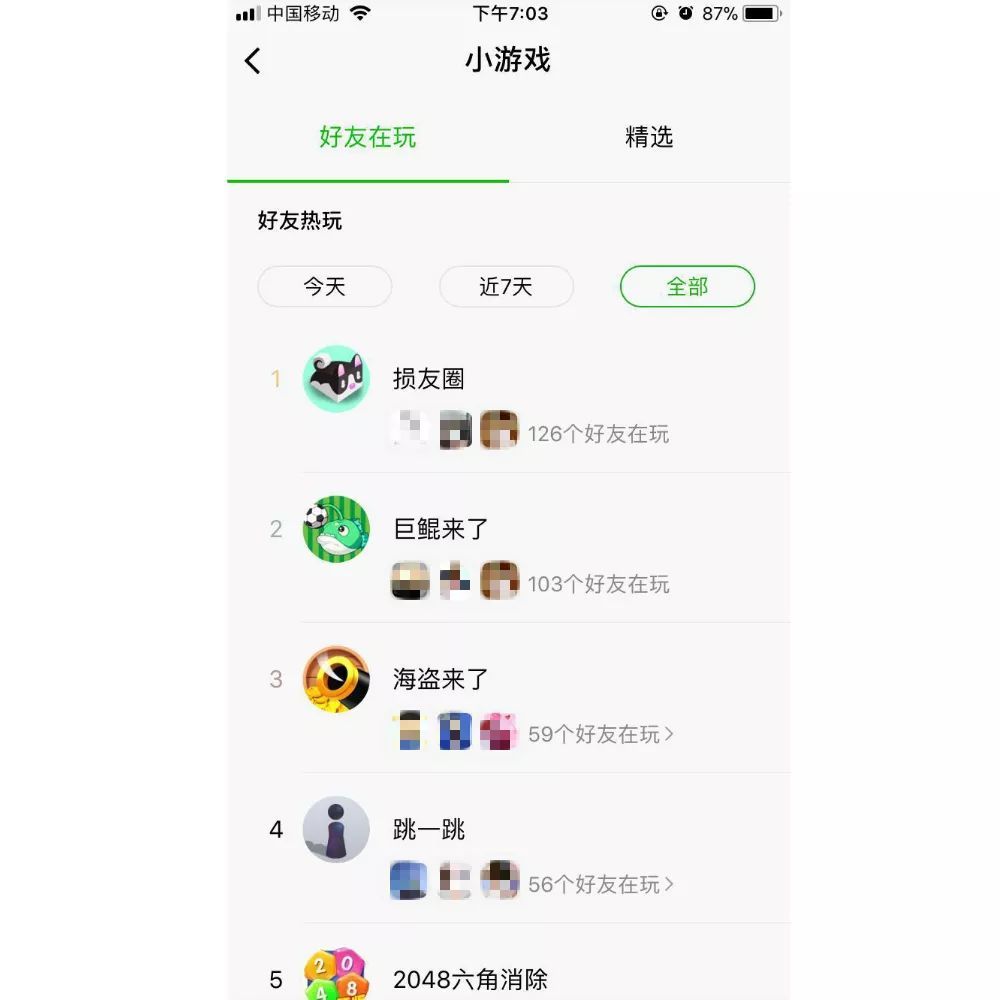1000x1000 pixels.
Task: Select the 近7天 filter chip
Action: tap(506, 287)
